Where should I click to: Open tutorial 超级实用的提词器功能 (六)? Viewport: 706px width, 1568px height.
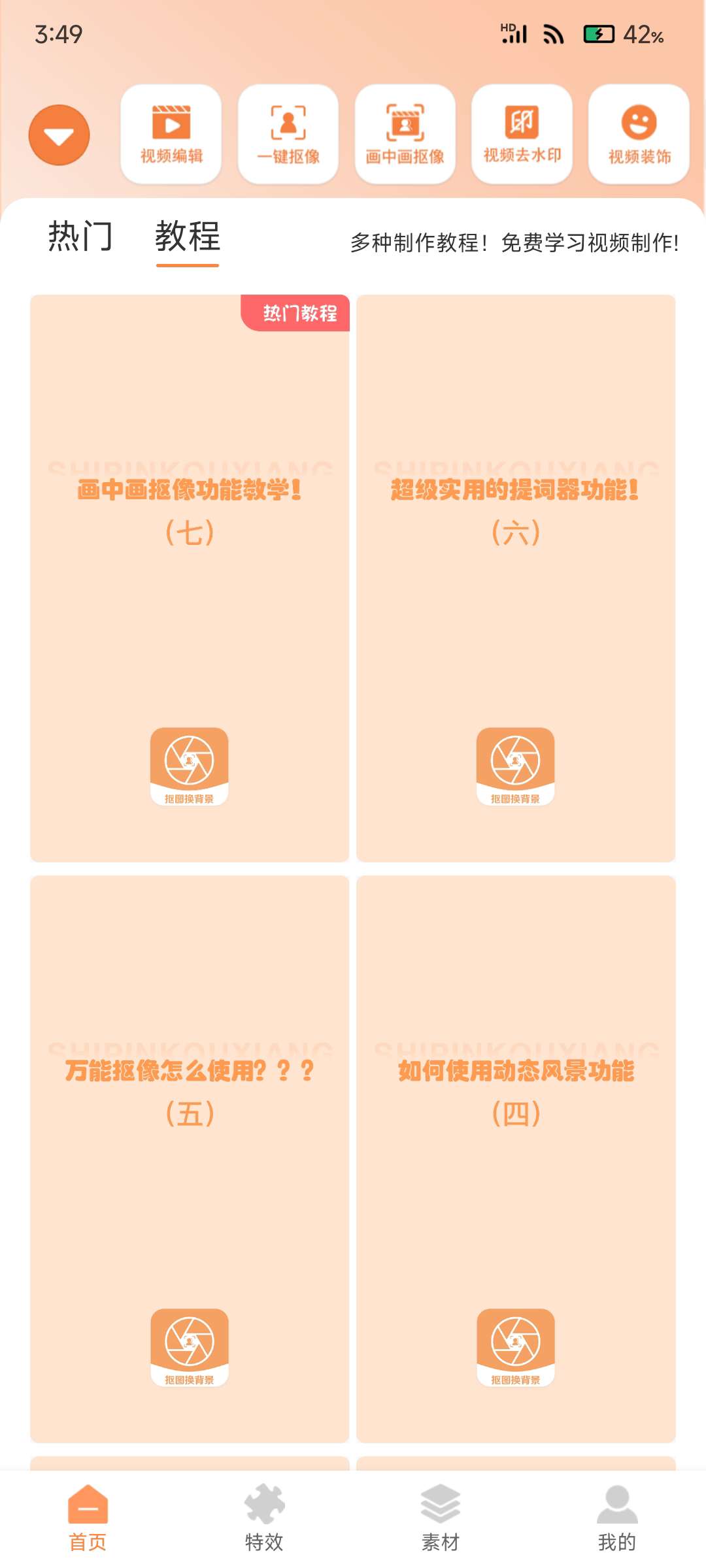click(x=516, y=578)
